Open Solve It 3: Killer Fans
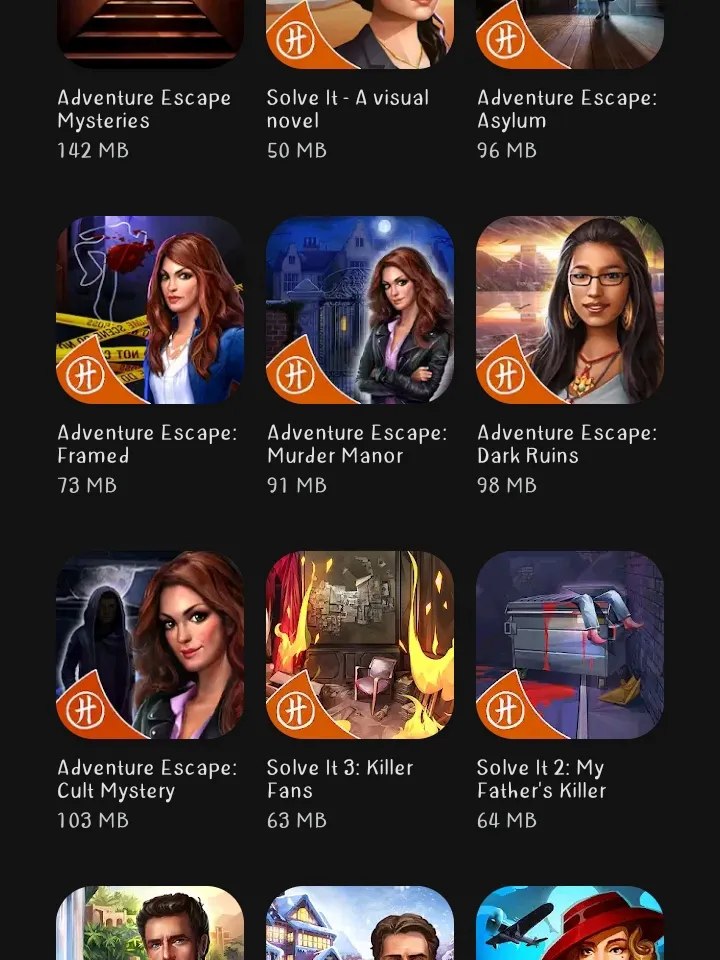 pyautogui.click(x=360, y=645)
